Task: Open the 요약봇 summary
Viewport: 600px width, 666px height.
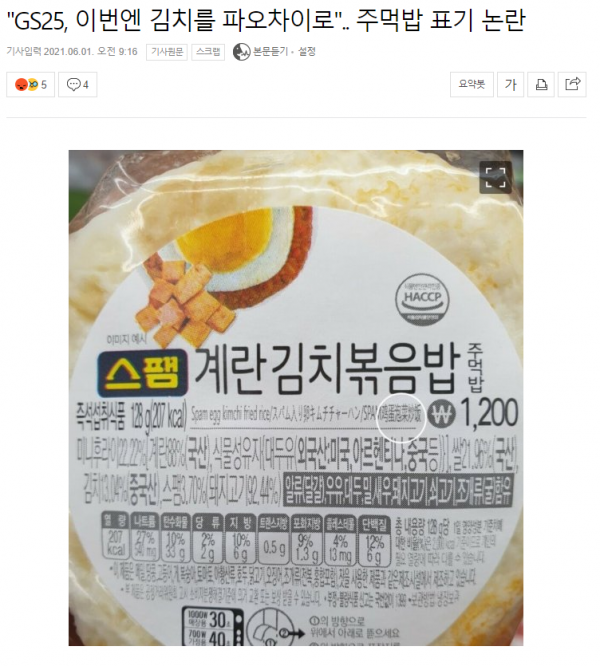Action: coord(472,85)
